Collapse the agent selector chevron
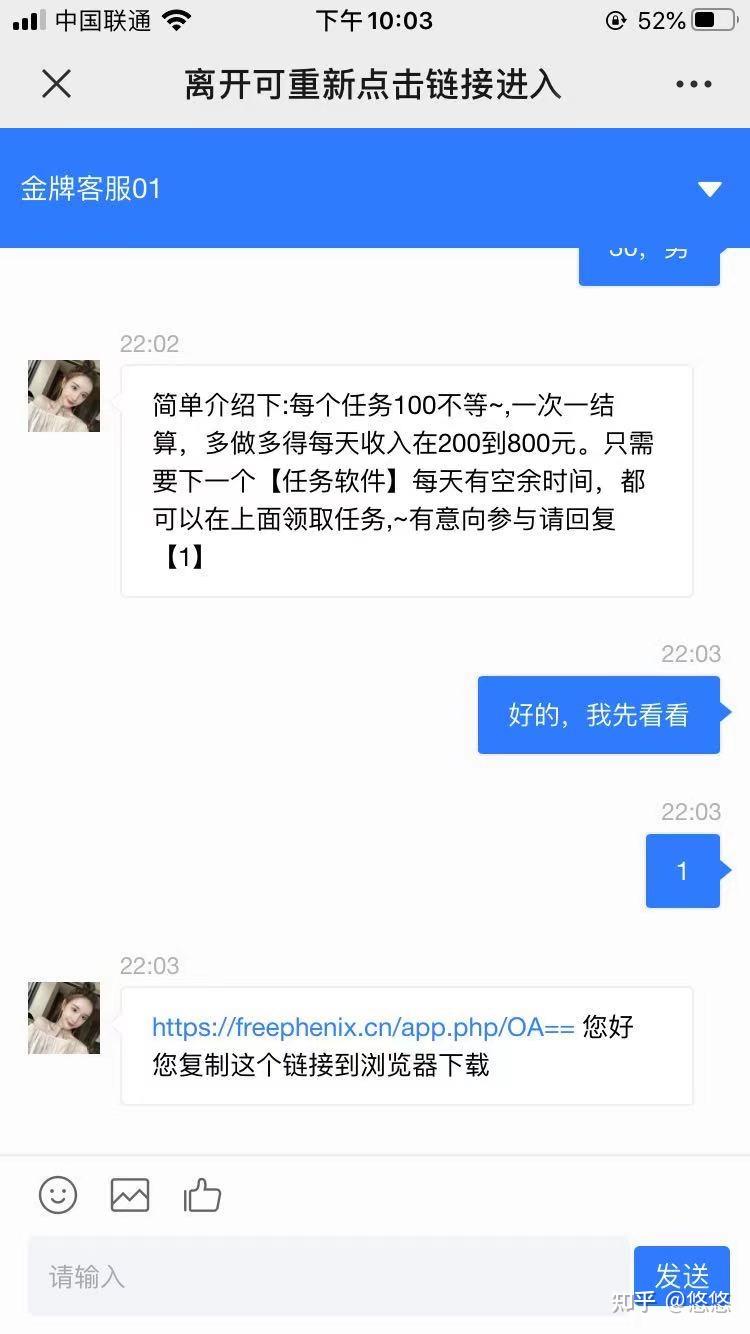Image resolution: width=750 pixels, height=1334 pixels. (710, 188)
